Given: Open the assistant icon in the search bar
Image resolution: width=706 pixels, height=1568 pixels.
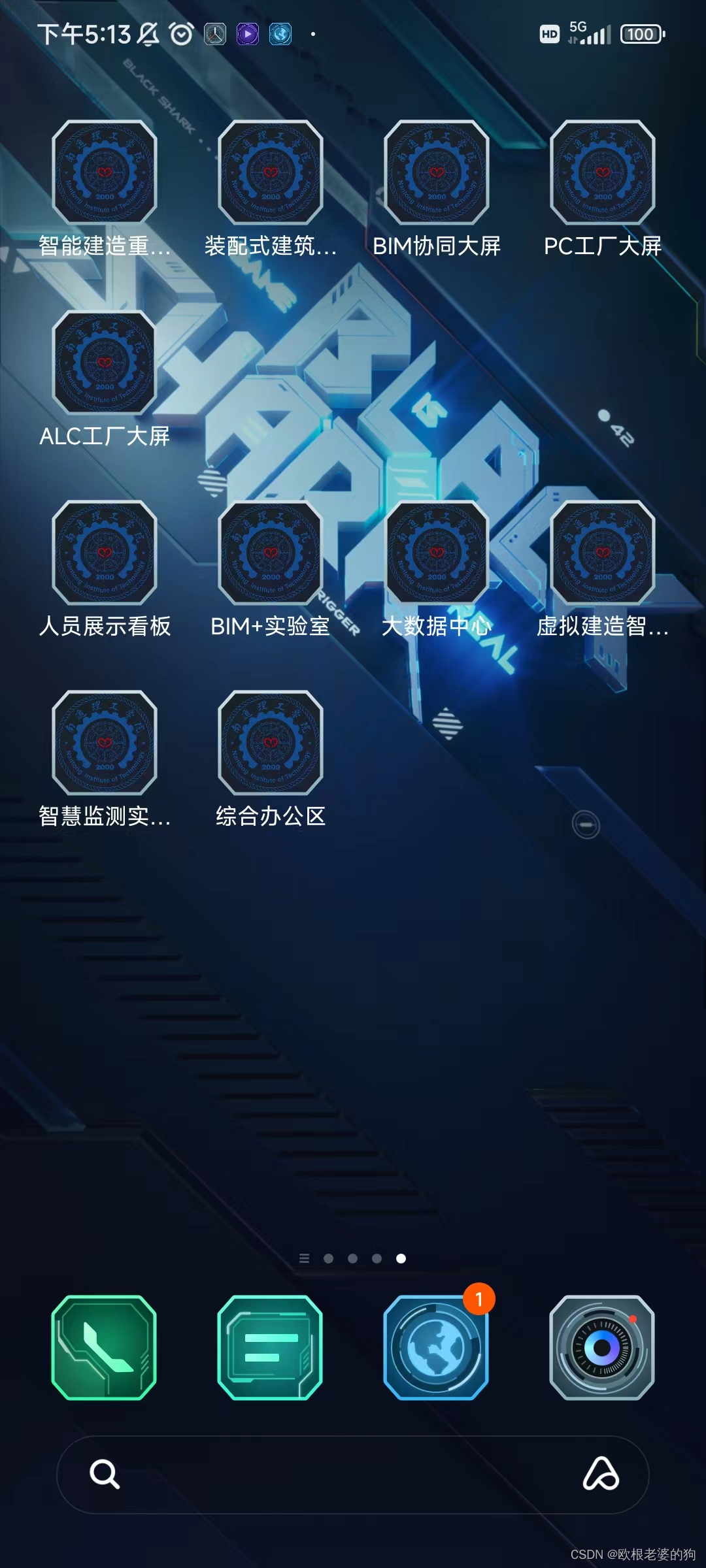Looking at the screenshot, I should coord(601,1475).
